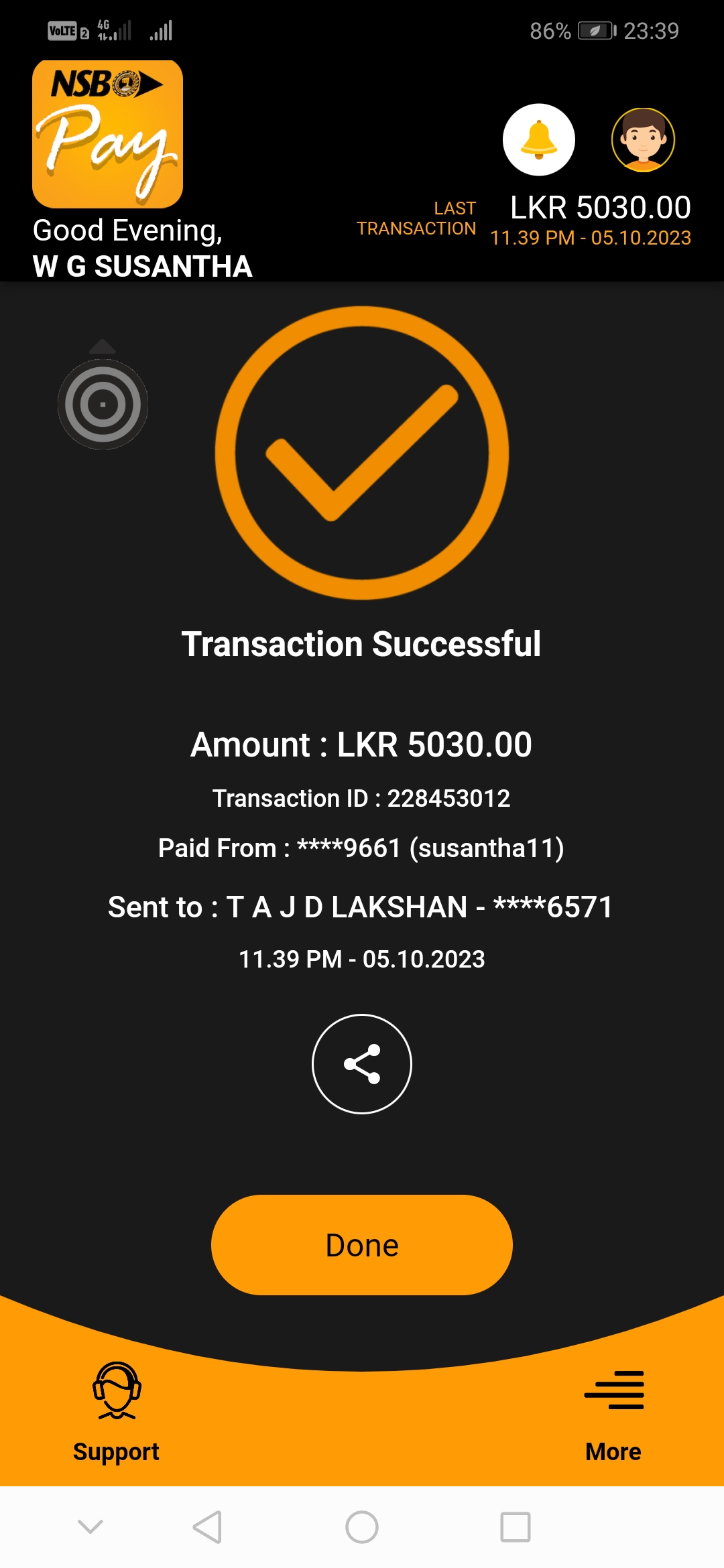Open the notifications bell
Viewport: 724px width, 1568px height.
coord(539,139)
